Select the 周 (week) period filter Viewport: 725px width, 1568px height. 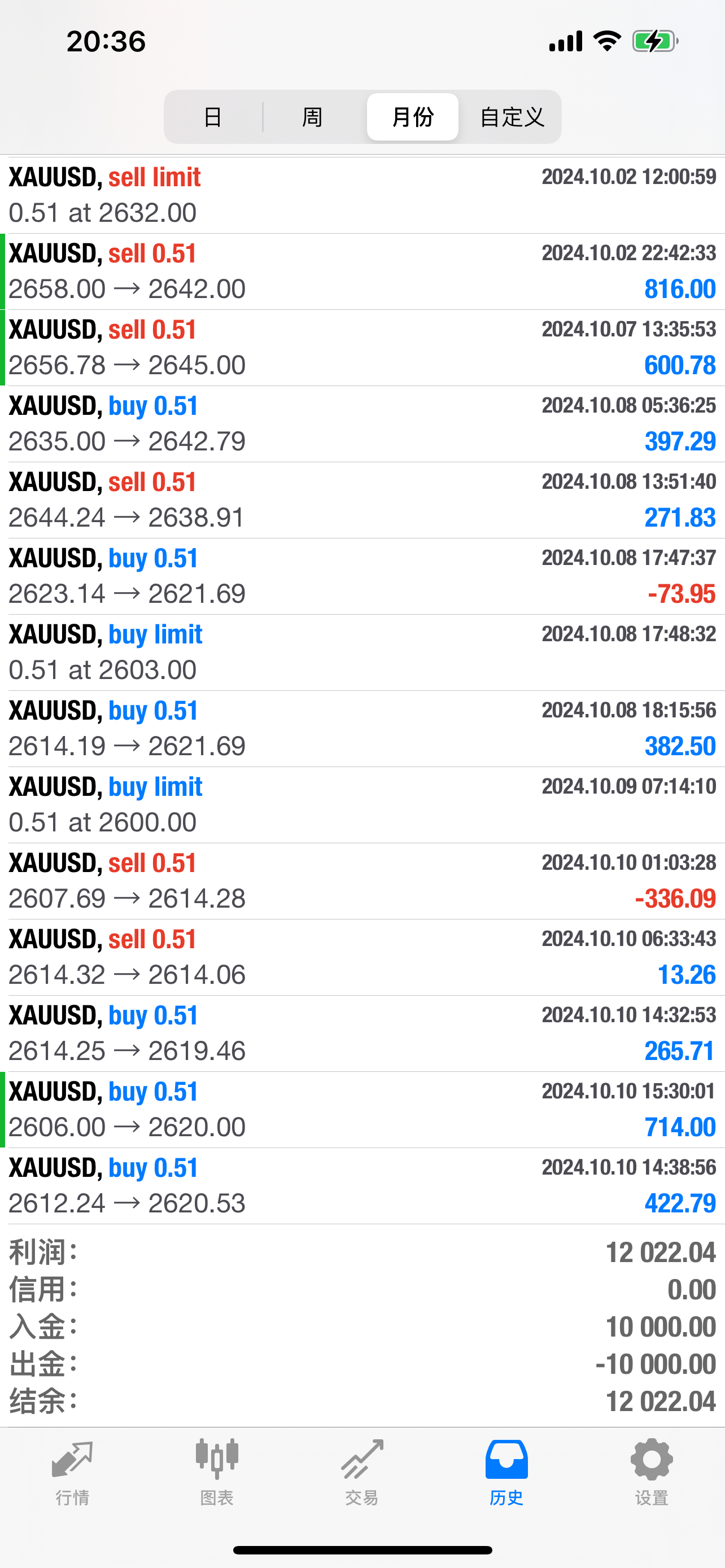click(312, 117)
